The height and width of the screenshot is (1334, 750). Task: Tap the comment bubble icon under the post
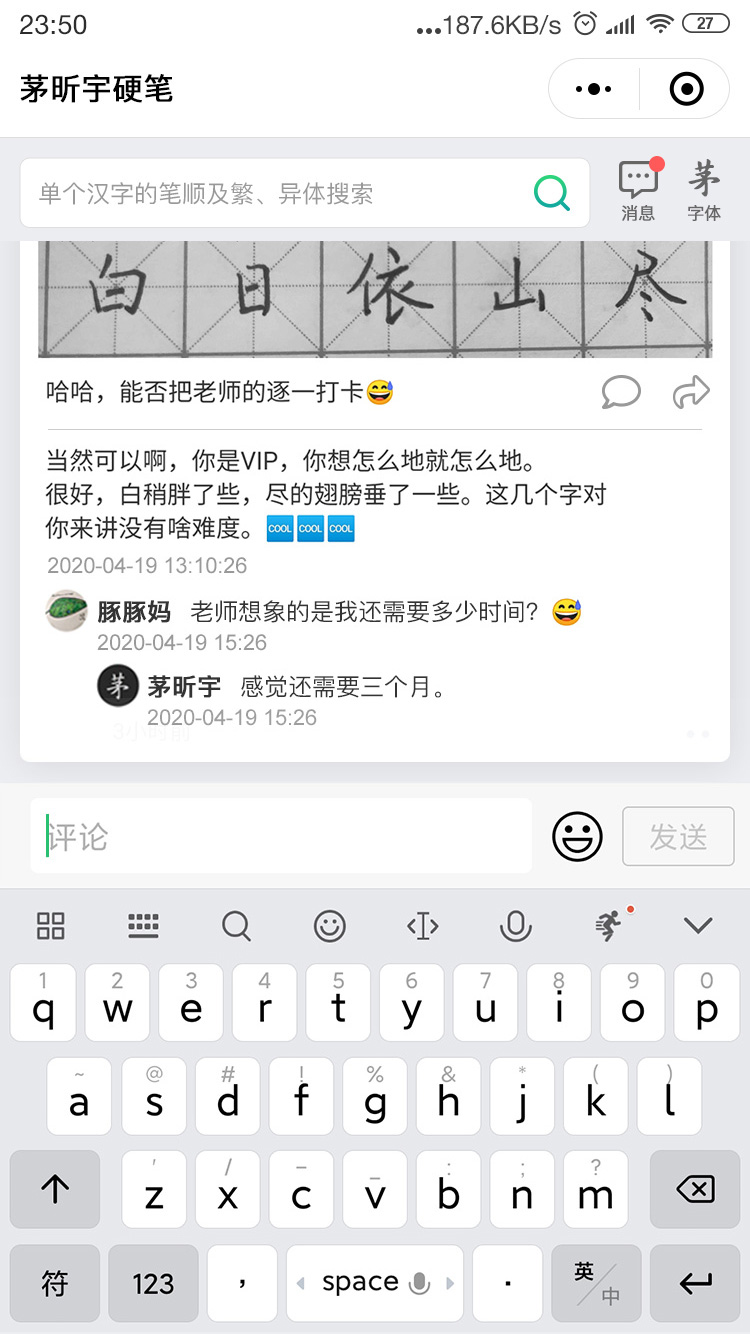(x=621, y=391)
